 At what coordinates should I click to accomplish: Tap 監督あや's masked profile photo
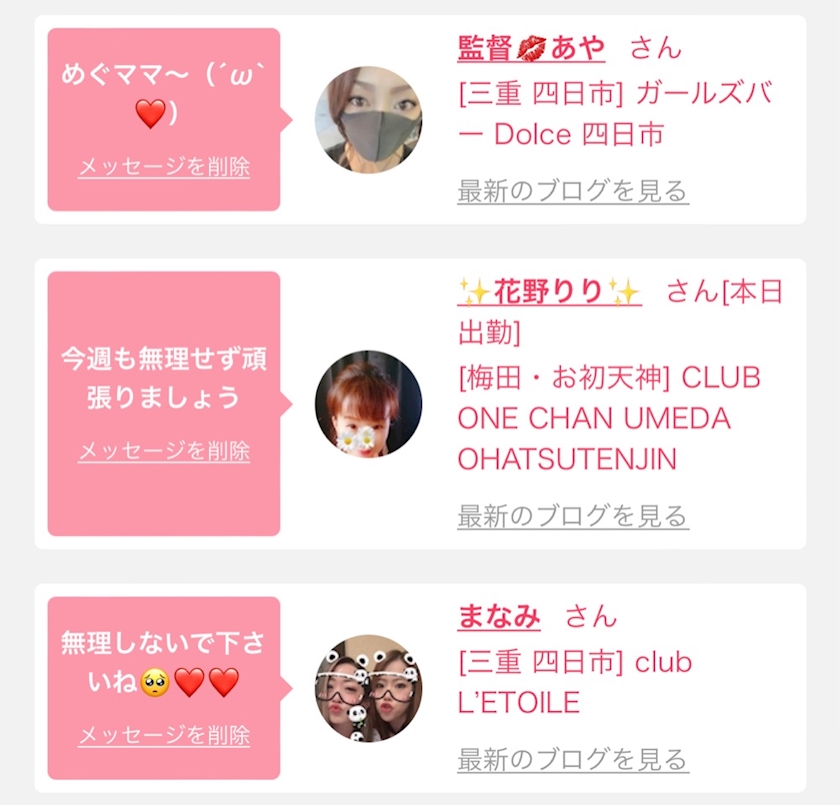369,120
